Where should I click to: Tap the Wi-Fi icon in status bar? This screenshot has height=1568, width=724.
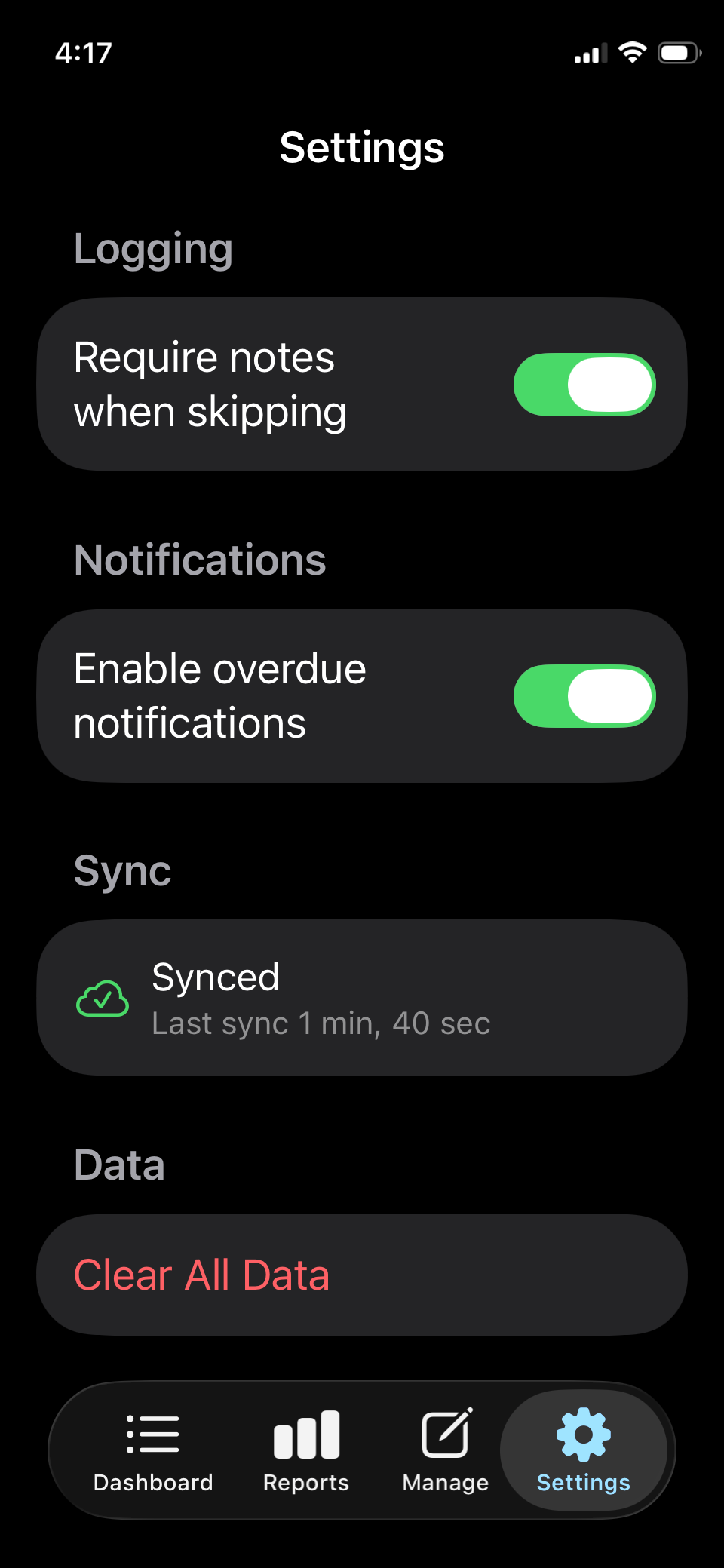632,52
